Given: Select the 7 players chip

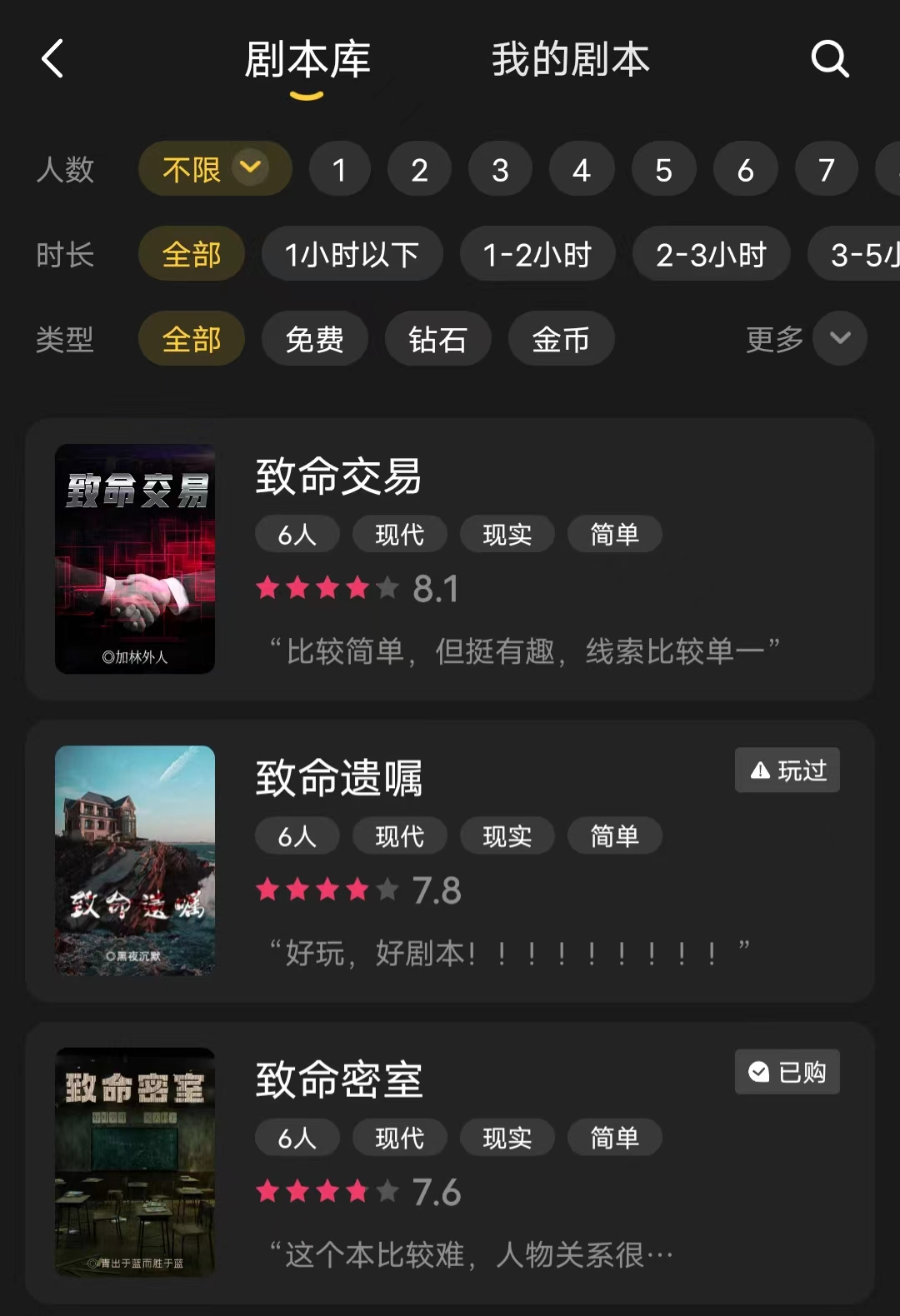Looking at the screenshot, I should click(826, 170).
